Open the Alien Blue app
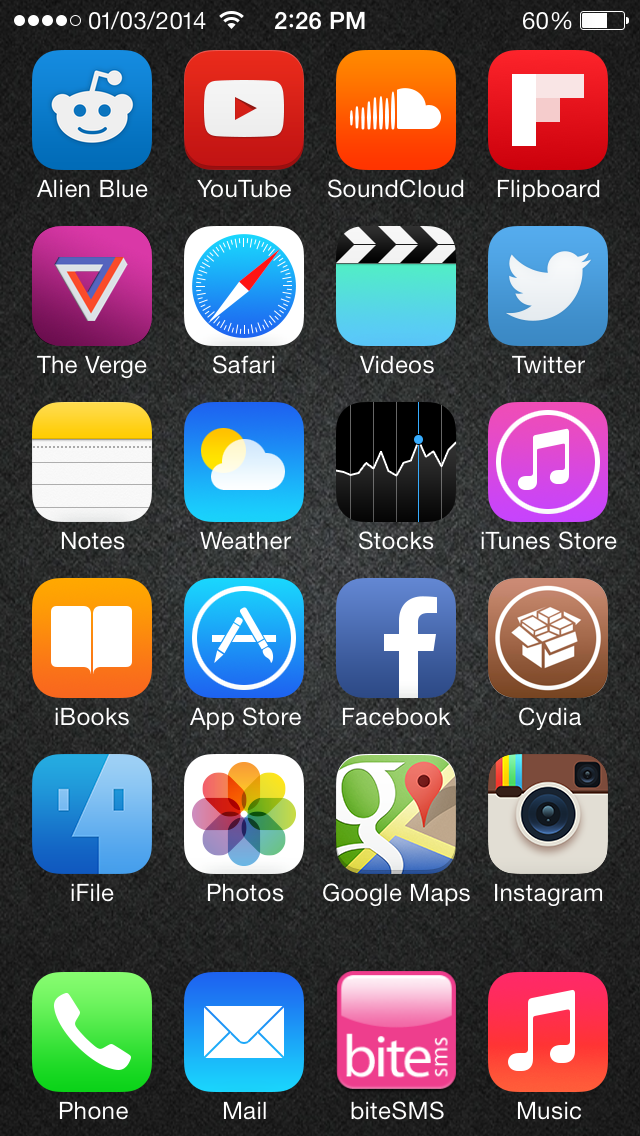Screen dimensions: 640x1136 (x=92, y=110)
